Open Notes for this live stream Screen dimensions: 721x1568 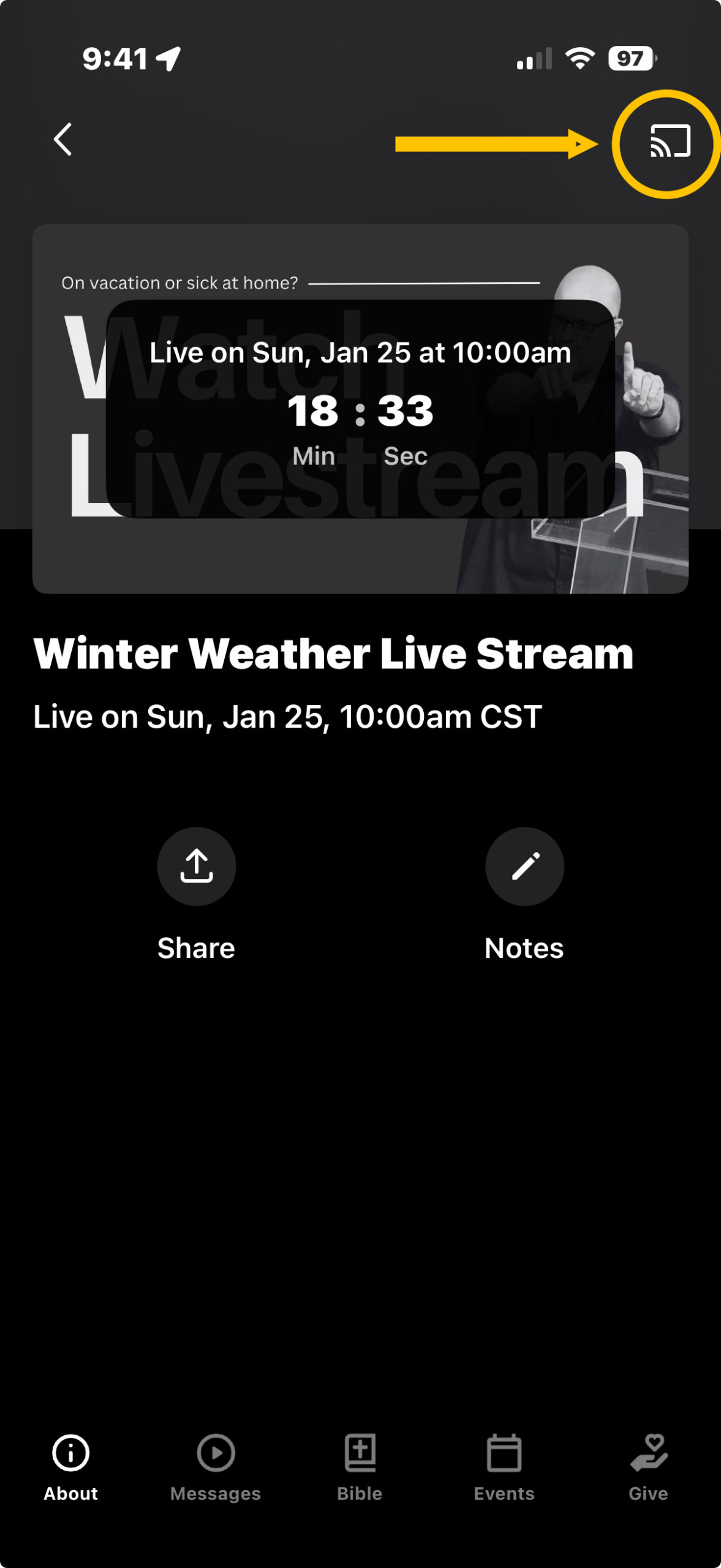[x=524, y=867]
